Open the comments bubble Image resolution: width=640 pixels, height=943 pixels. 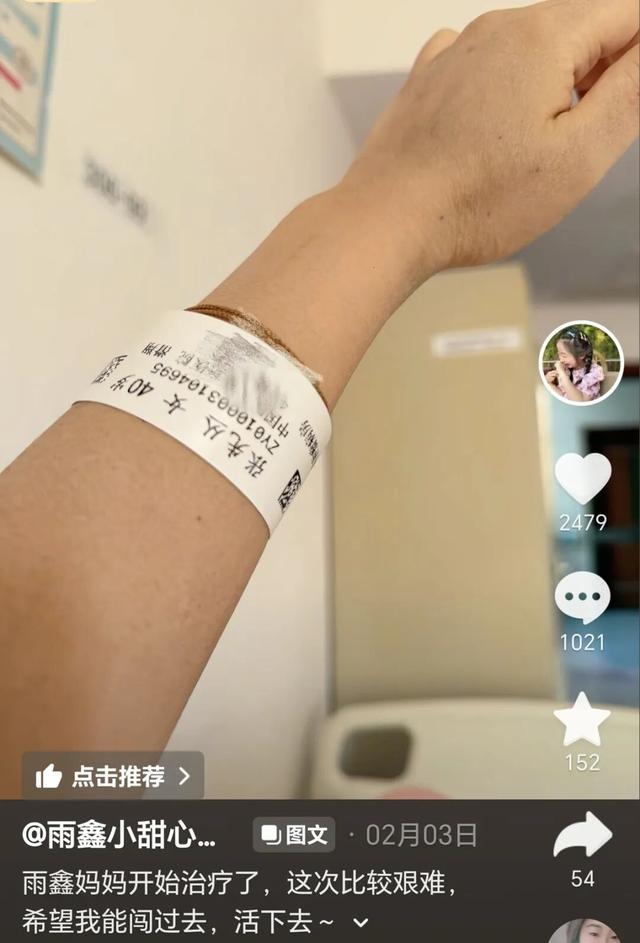(x=582, y=598)
